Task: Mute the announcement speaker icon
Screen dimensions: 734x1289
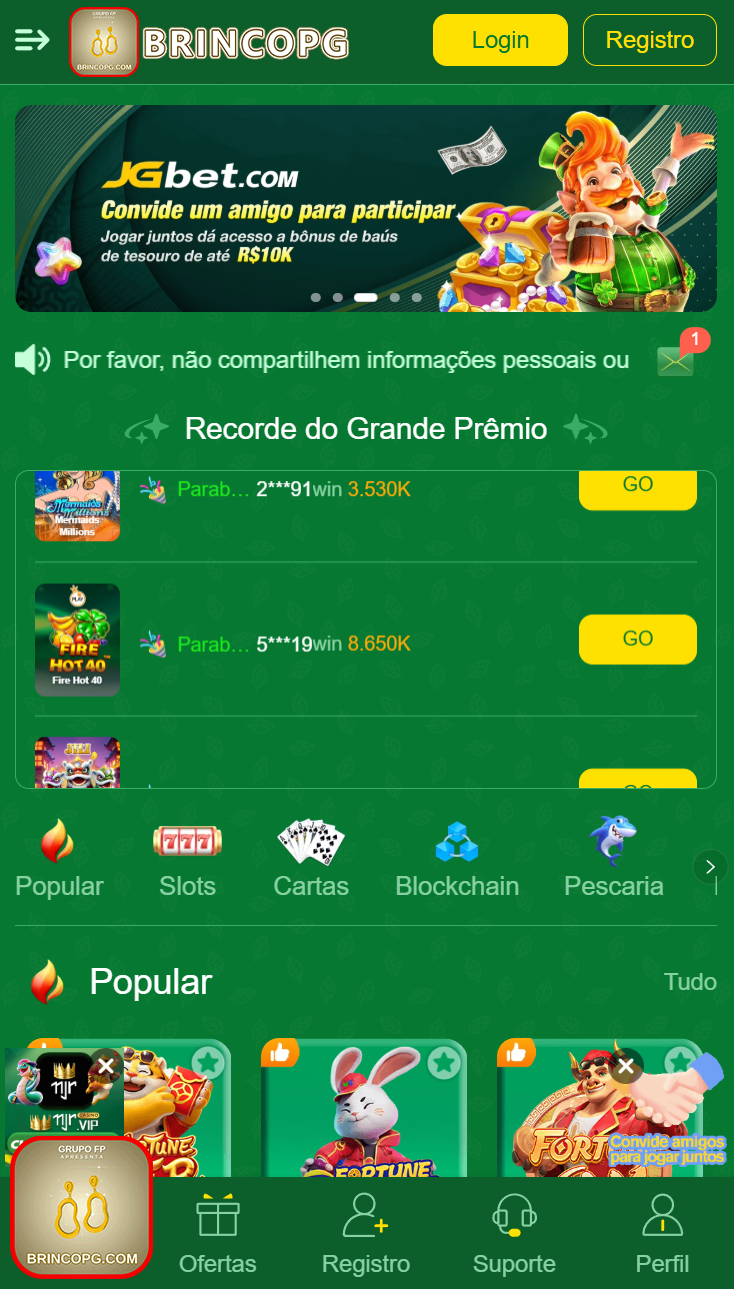Action: (33, 359)
